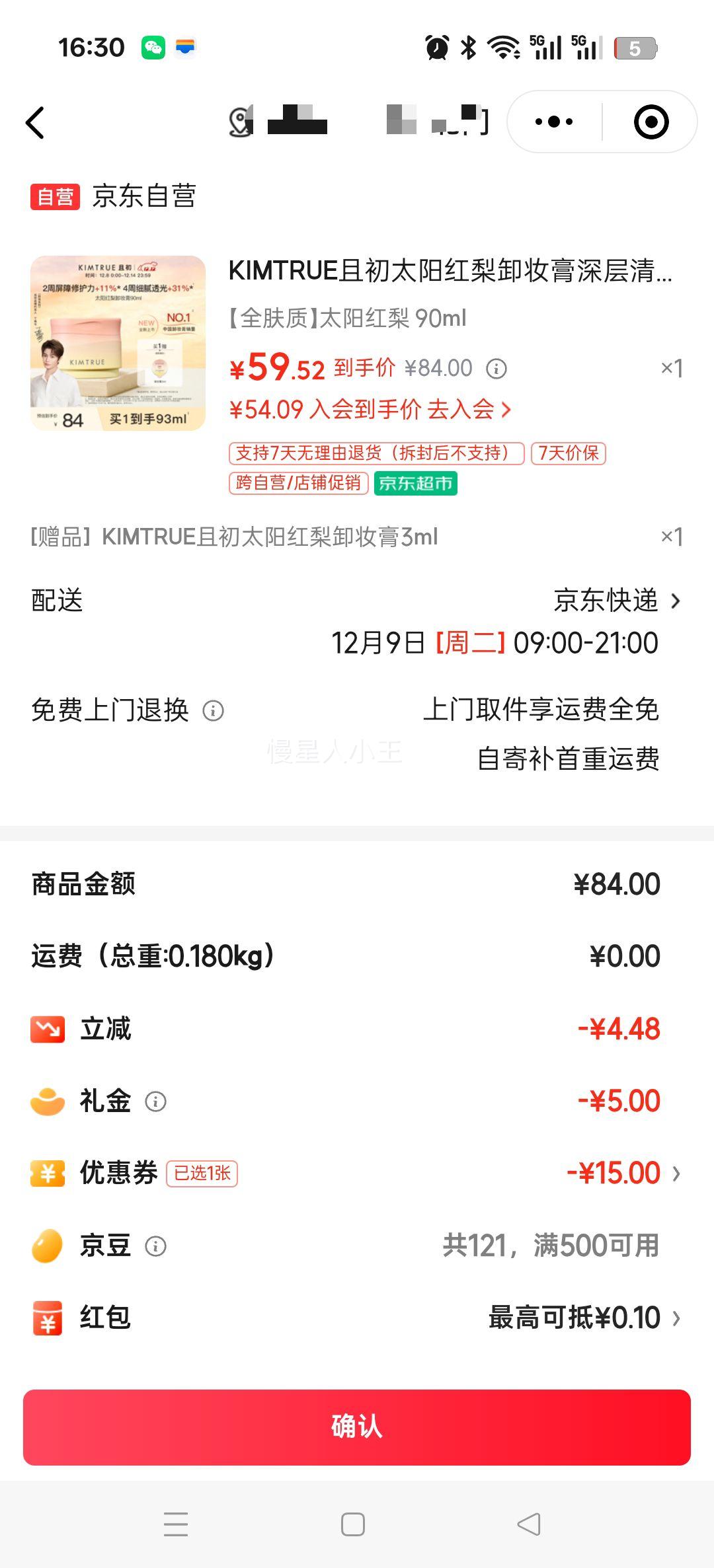Open the system recent apps menu
Image resolution: width=714 pixels, height=1568 pixels.
[176, 1524]
